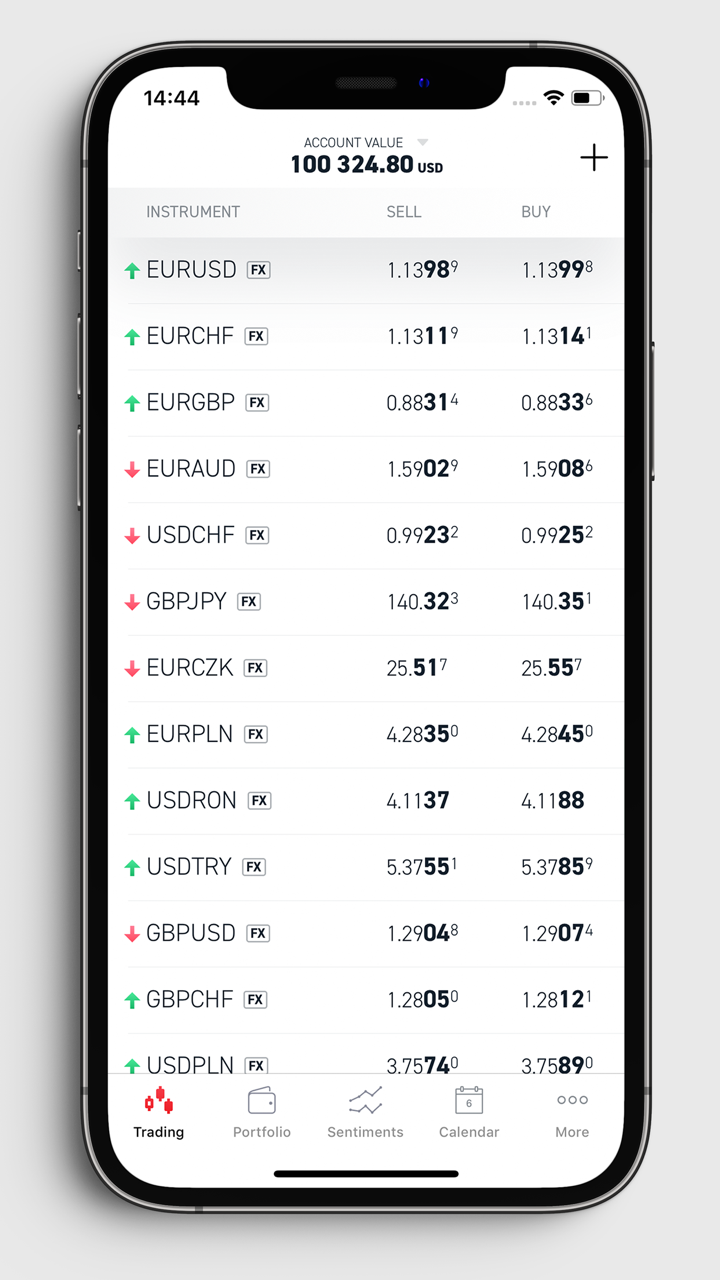Switch to the Portfolio tab
Viewport: 720px width, 1280px height.
tap(262, 1113)
